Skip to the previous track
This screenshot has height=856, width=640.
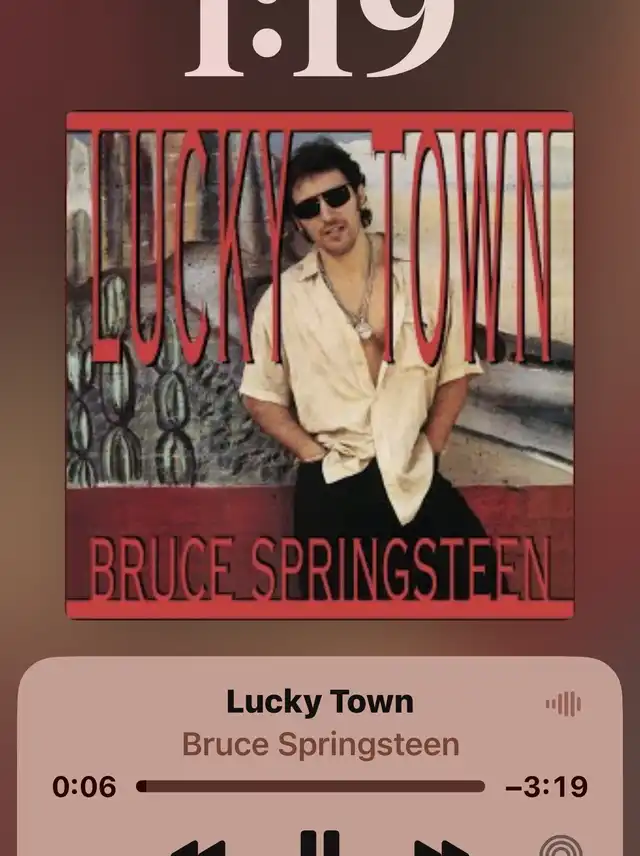198,848
